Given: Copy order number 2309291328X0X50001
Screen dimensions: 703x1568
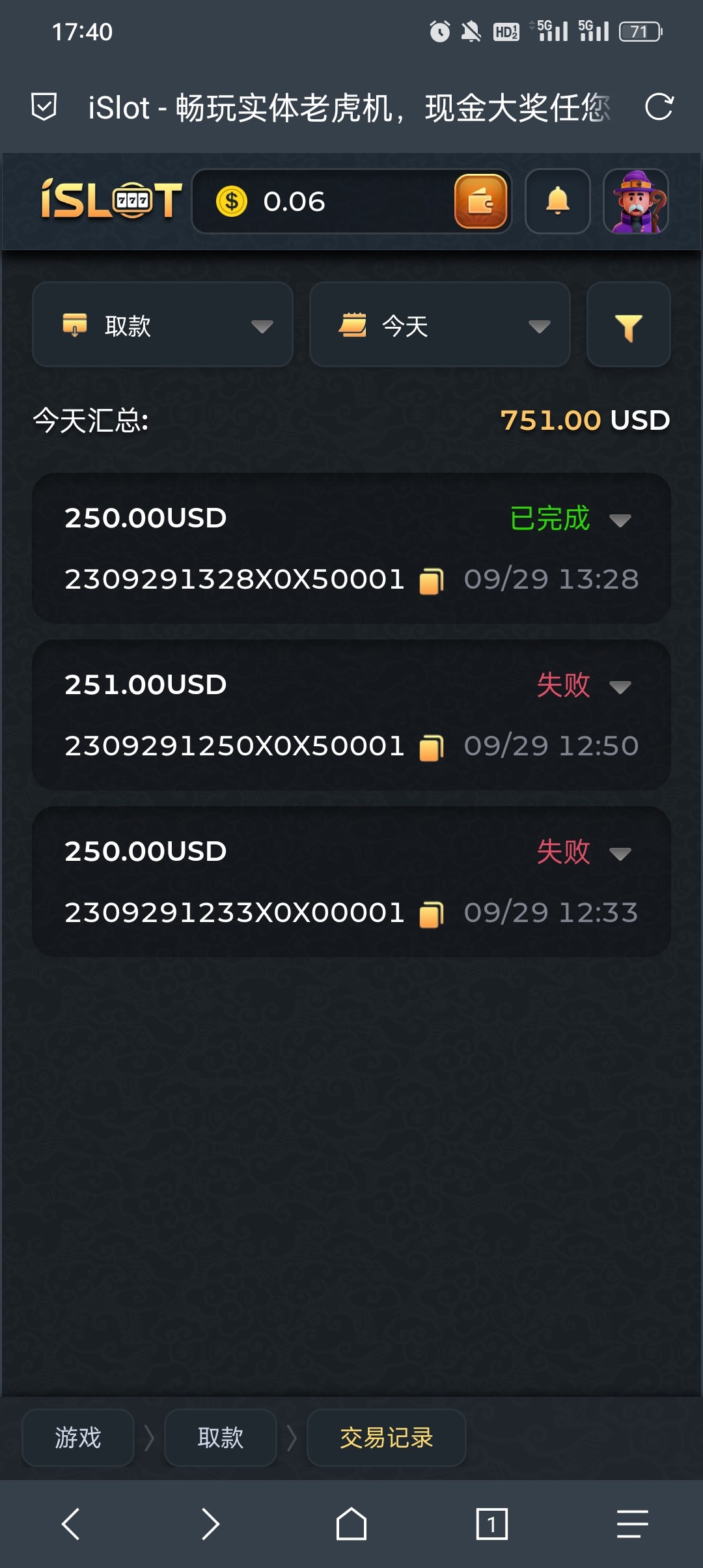Looking at the screenshot, I should pyautogui.click(x=432, y=580).
